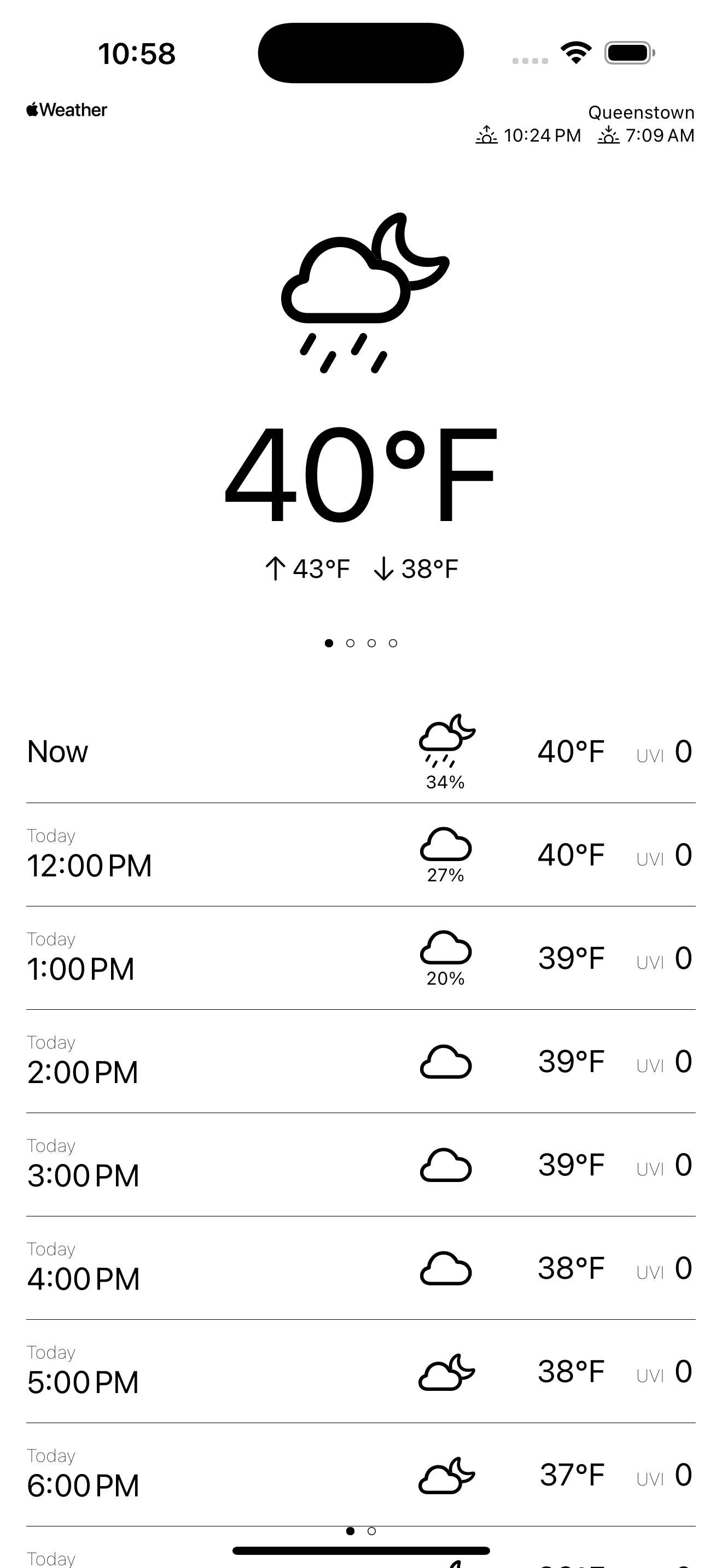Tap the four-dot page indicator below the temperature

361,643
